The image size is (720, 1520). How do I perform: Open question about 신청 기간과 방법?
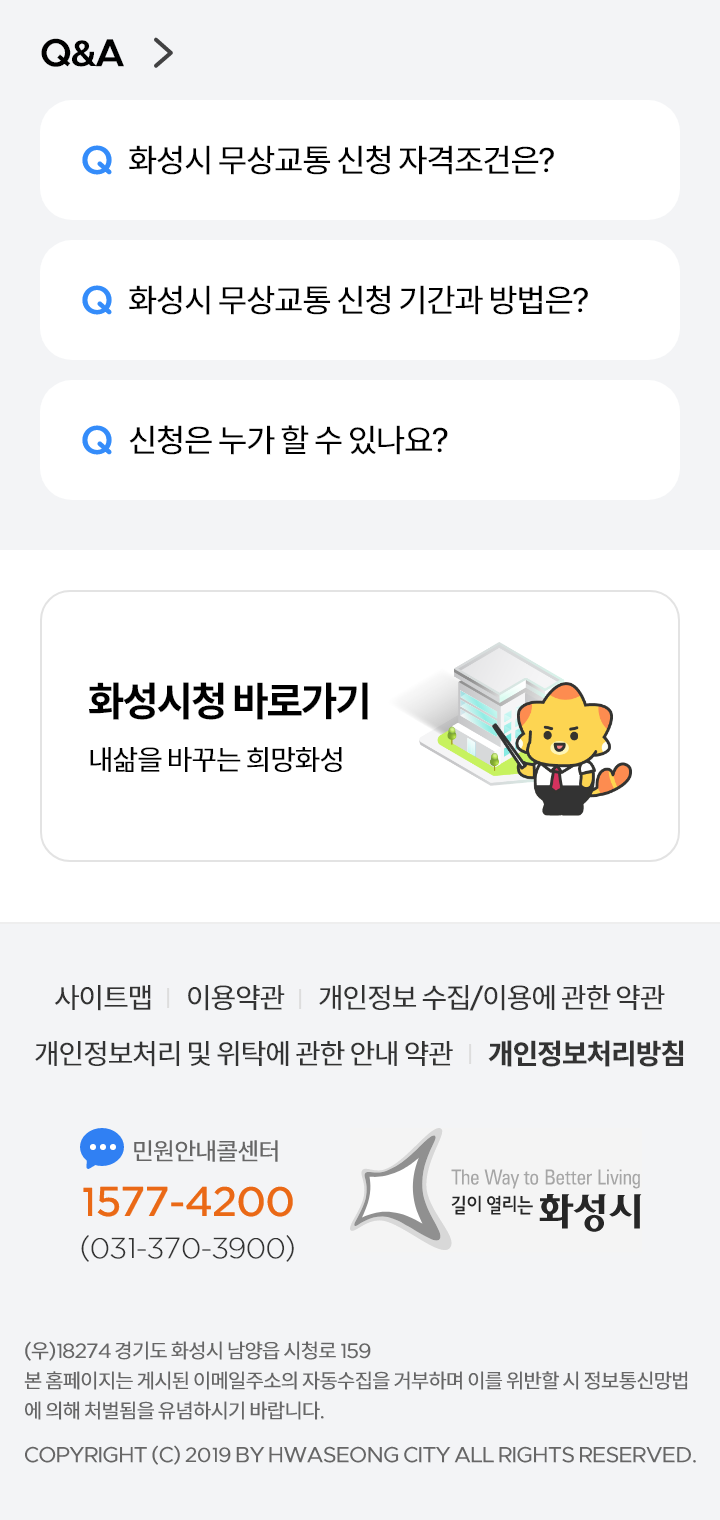point(360,298)
